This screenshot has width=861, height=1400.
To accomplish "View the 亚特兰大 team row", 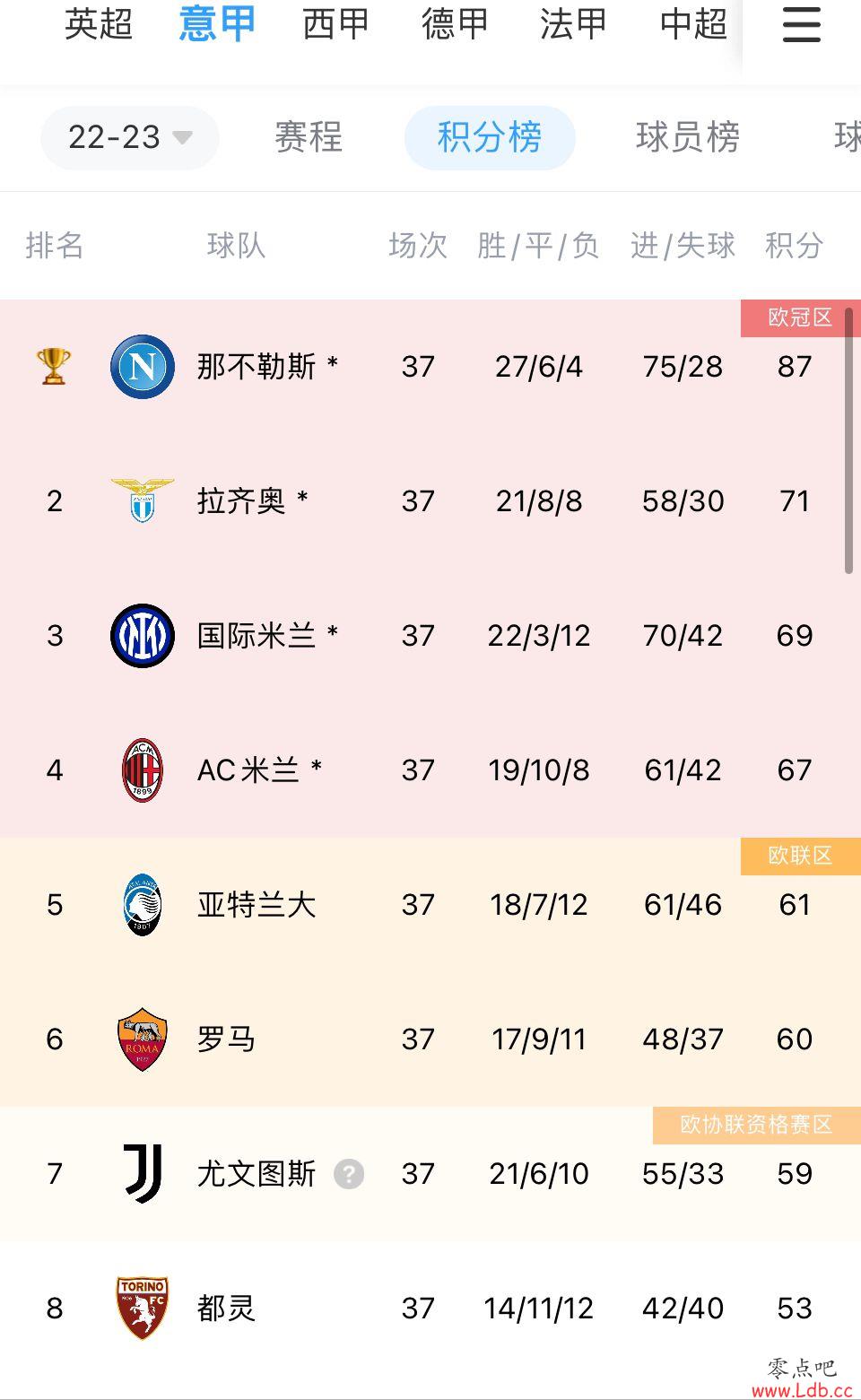I will 430,905.
